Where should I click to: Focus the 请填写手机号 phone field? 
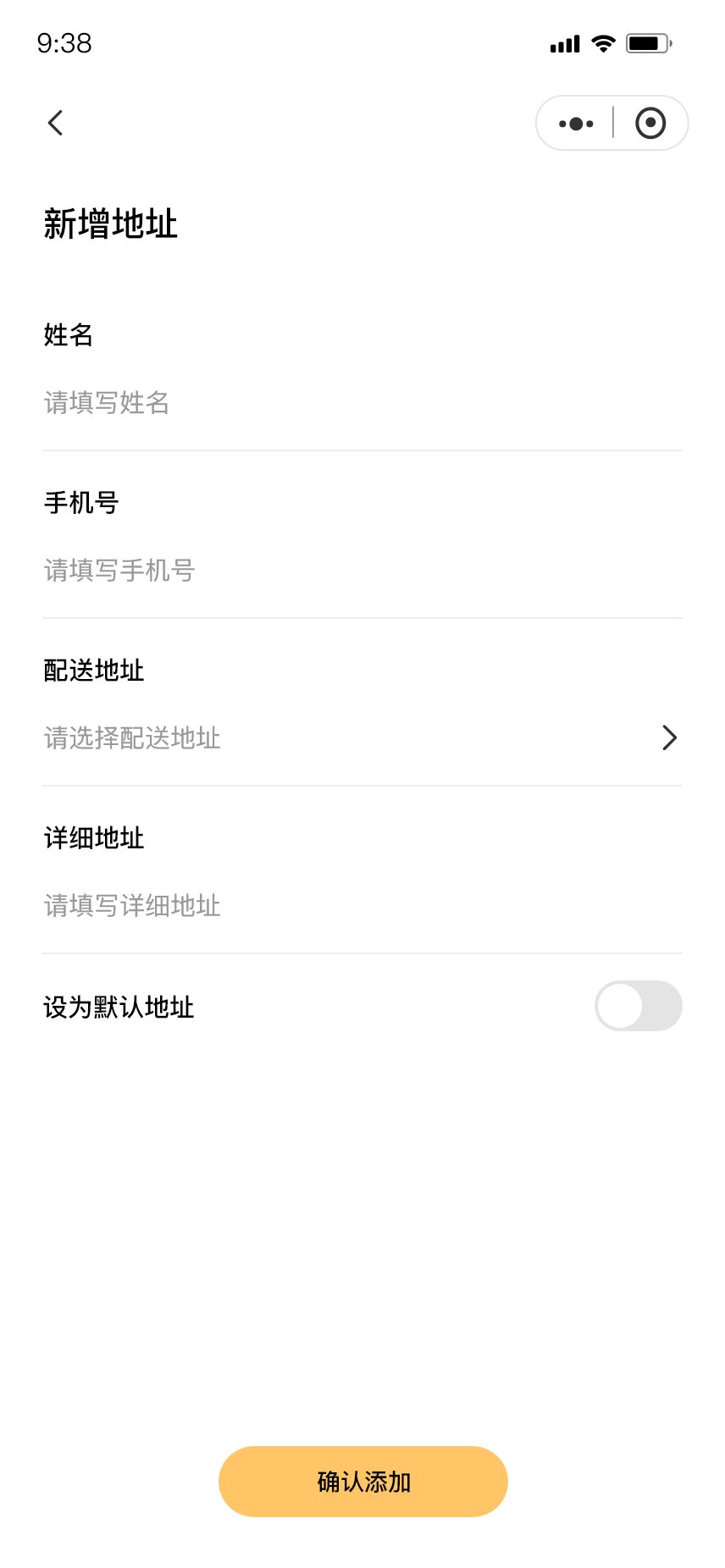click(x=362, y=571)
